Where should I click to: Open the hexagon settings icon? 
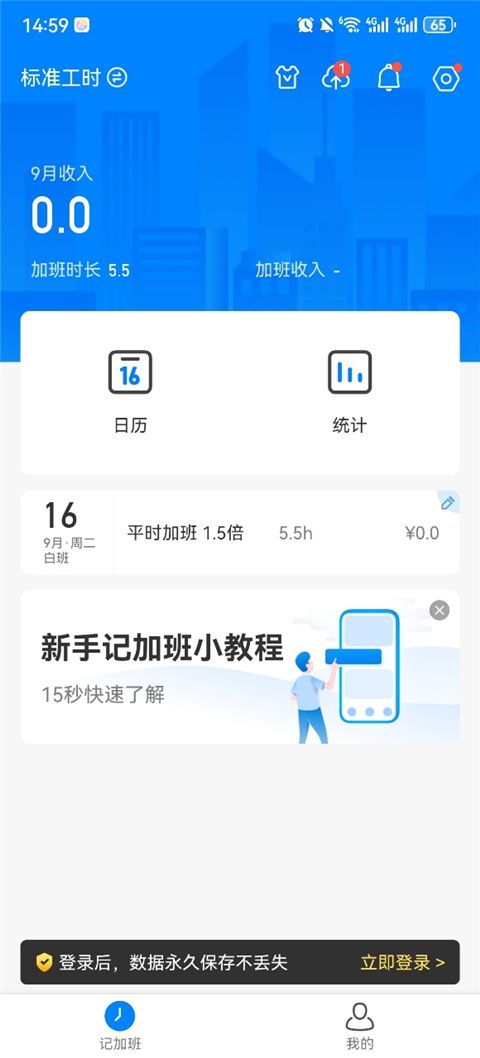446,78
